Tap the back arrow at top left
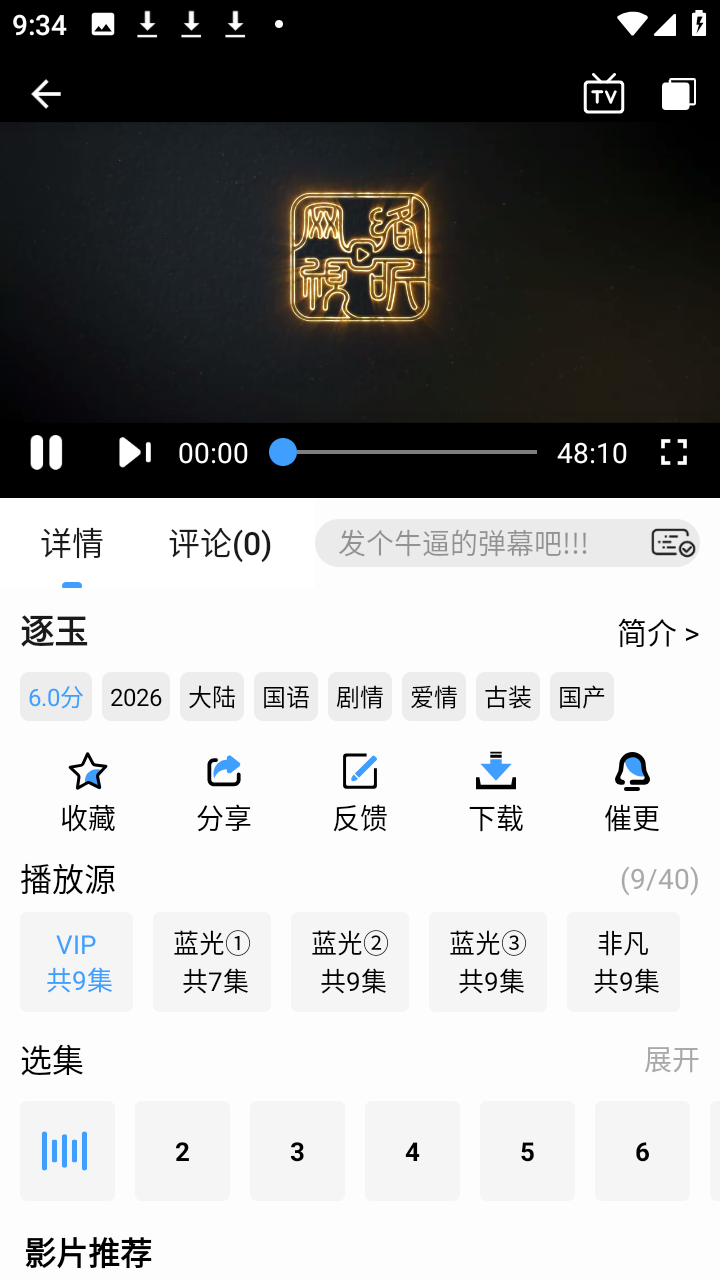The height and width of the screenshot is (1280, 720). 45,94
